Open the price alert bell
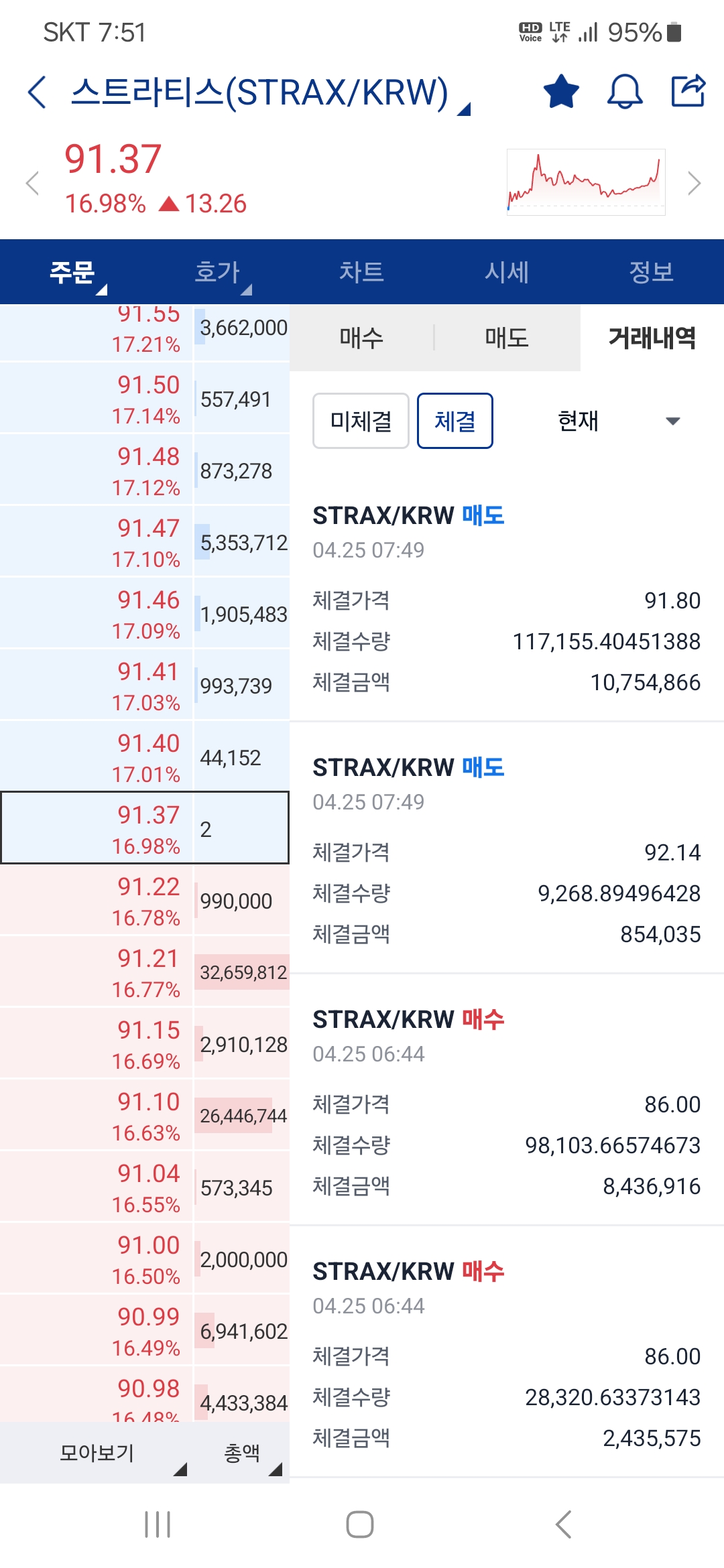This screenshot has height=1568, width=724. point(625,91)
